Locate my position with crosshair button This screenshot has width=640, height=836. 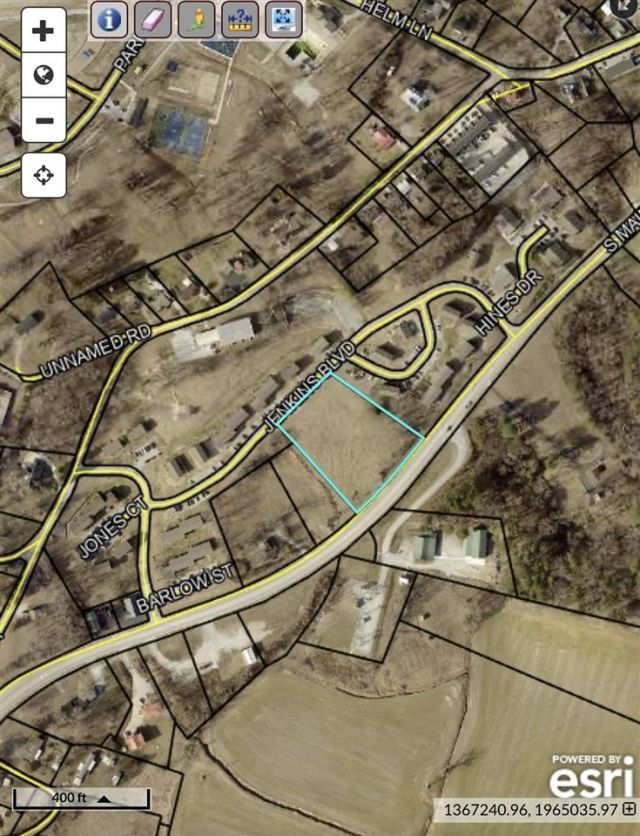coord(43,176)
